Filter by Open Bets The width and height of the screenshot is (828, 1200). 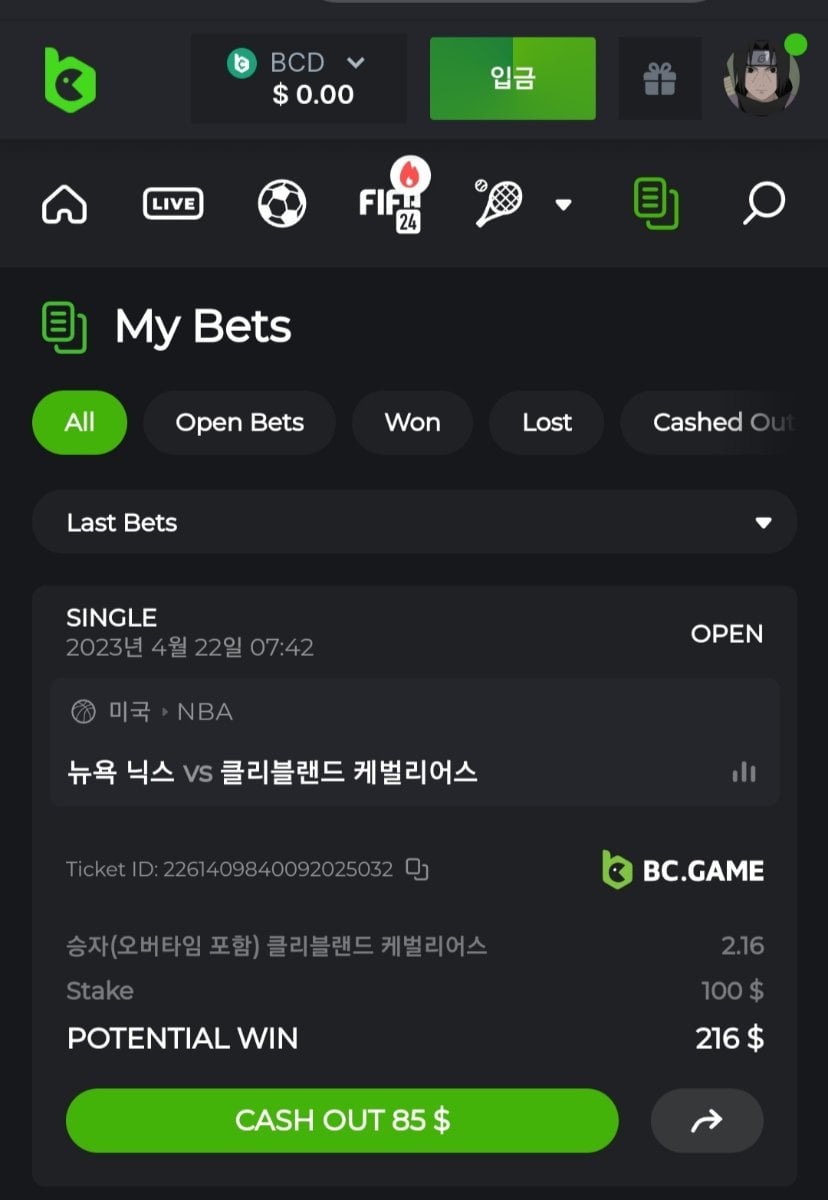pyautogui.click(x=239, y=422)
